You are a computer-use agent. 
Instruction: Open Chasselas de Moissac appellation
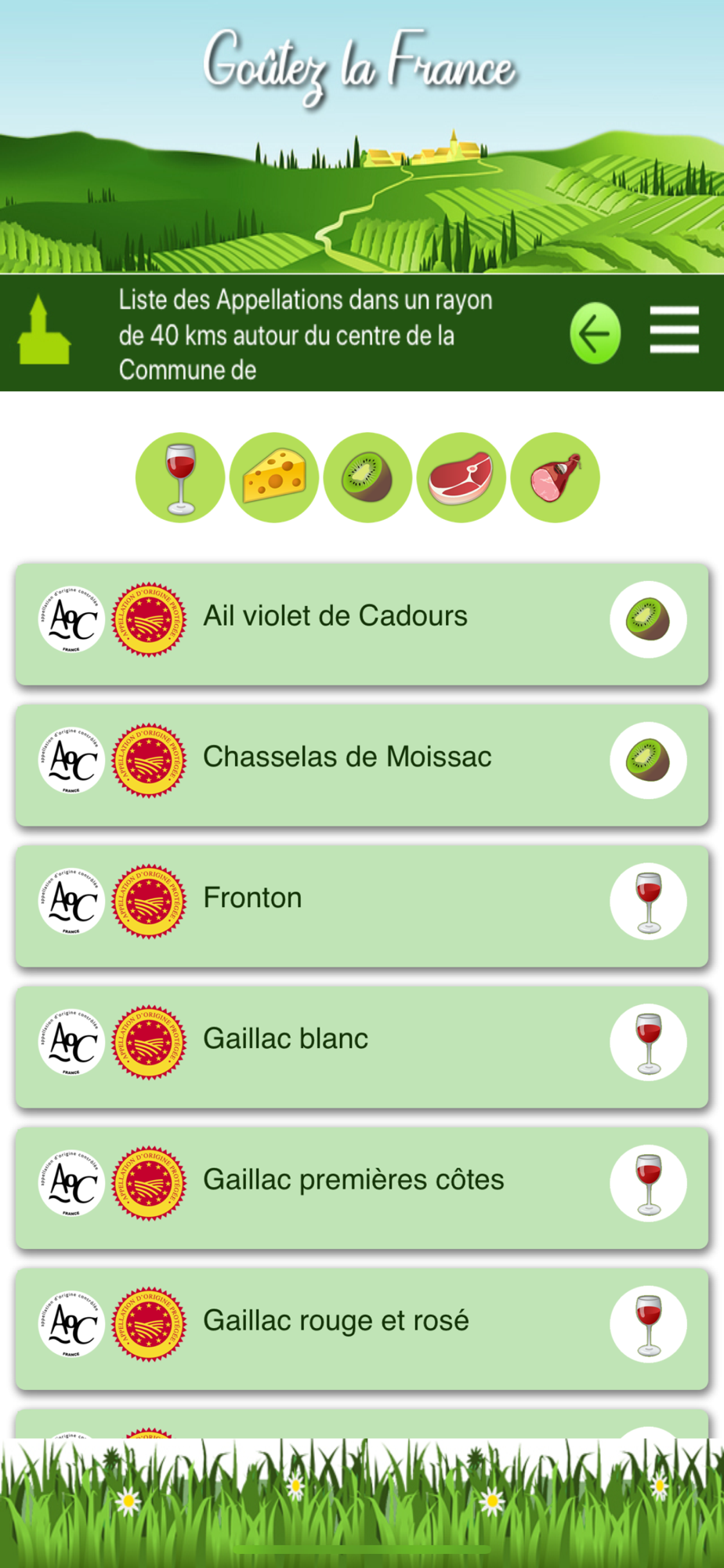pyautogui.click(x=362, y=765)
